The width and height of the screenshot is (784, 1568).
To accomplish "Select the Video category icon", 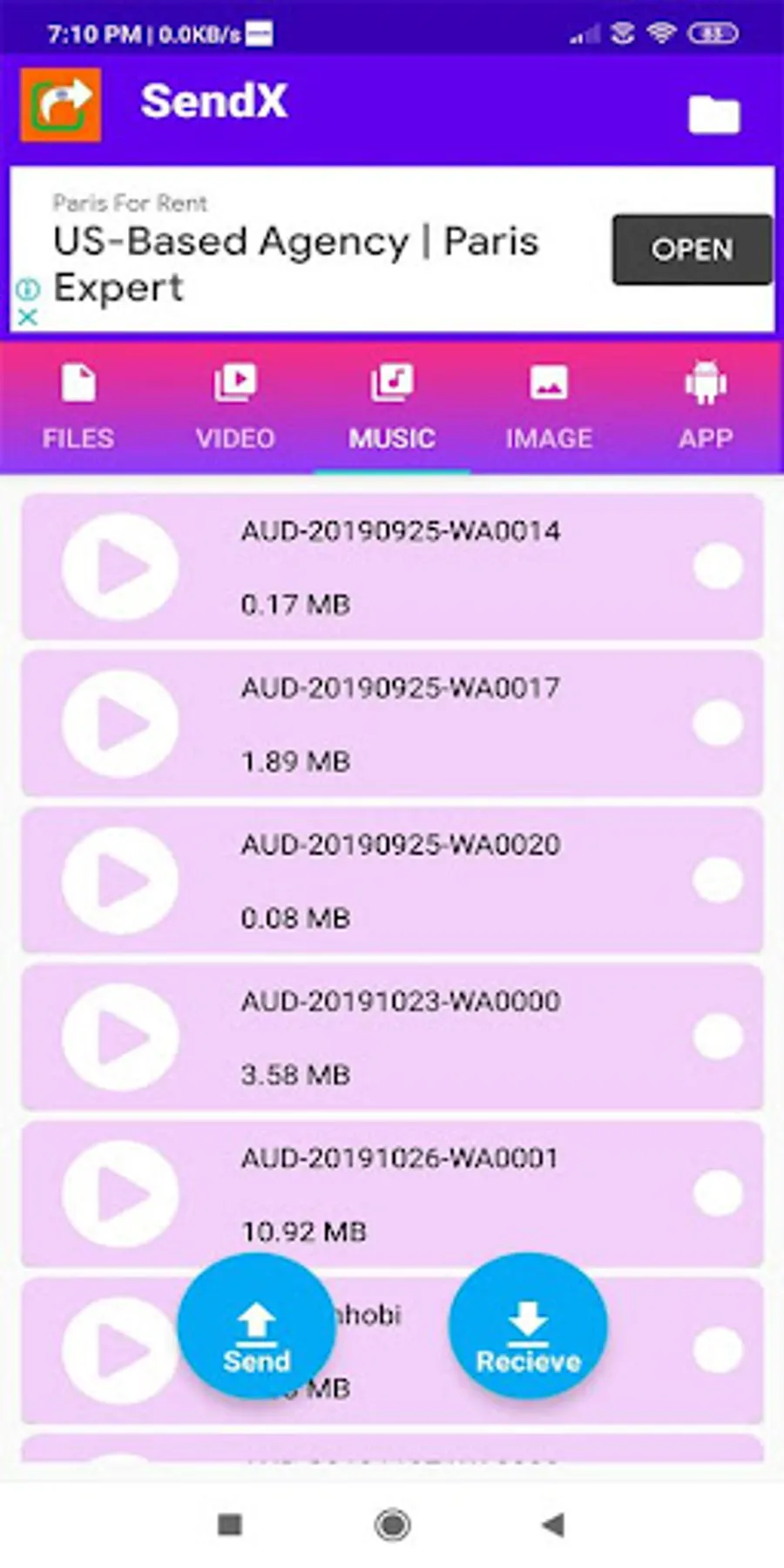I will 233,382.
